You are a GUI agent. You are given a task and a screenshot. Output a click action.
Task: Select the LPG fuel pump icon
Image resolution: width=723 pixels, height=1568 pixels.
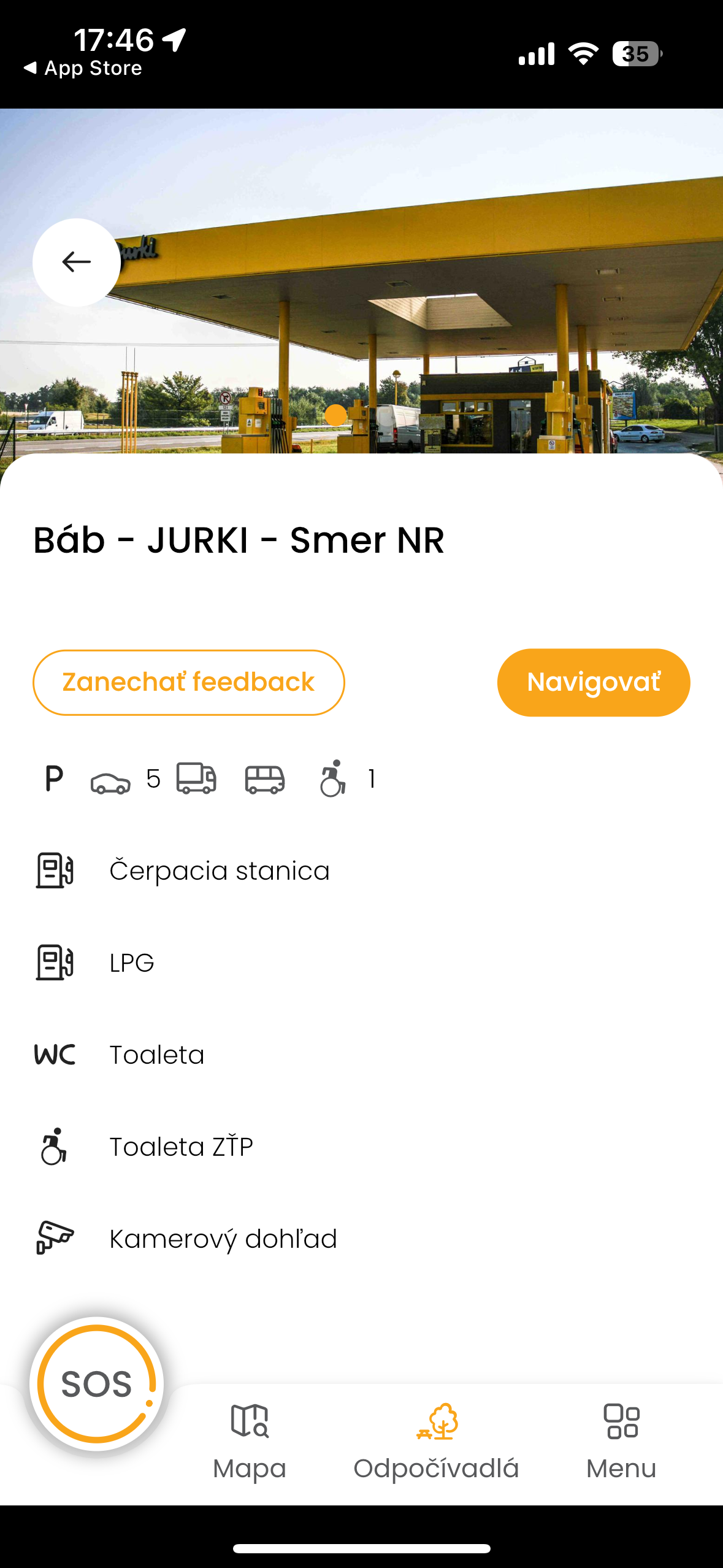tap(55, 962)
